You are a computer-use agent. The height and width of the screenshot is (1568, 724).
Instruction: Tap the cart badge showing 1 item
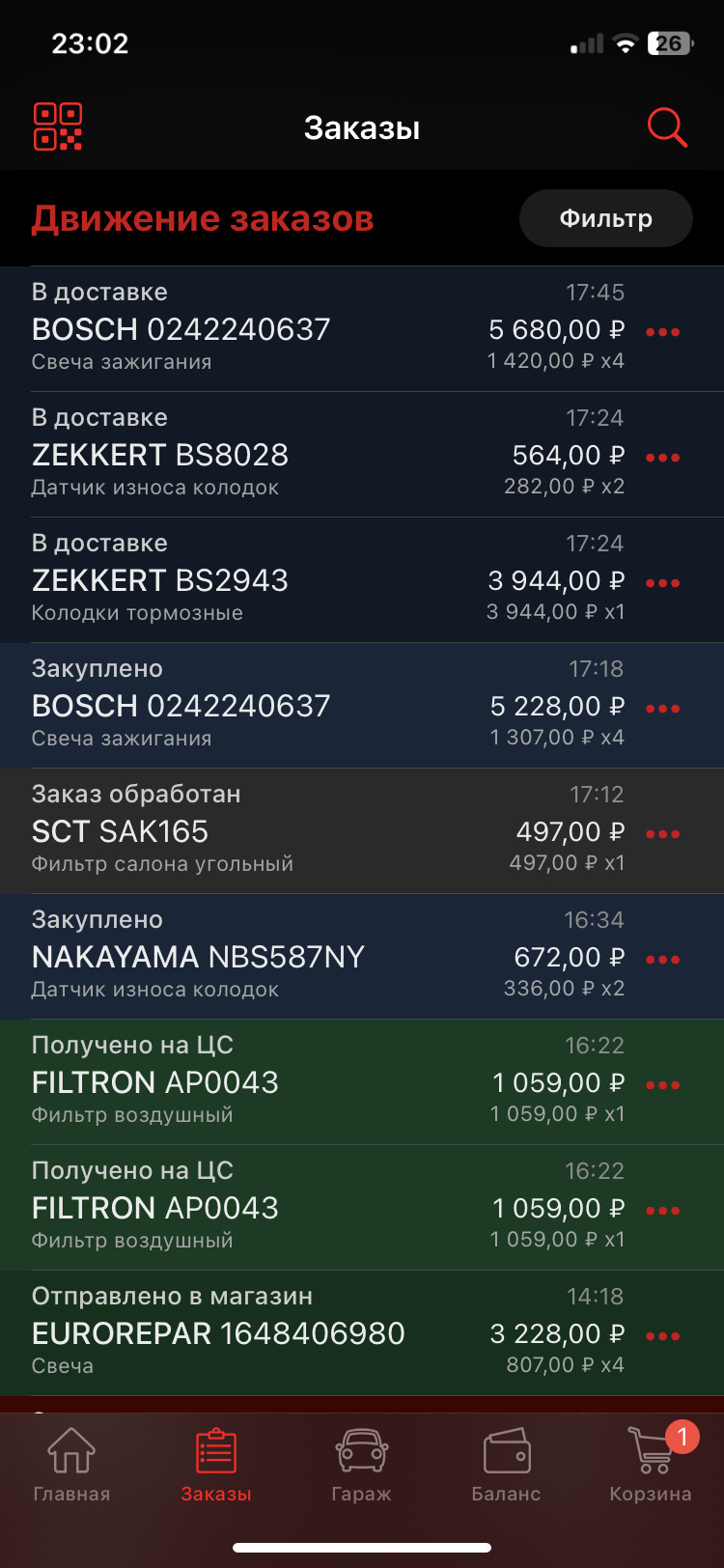682,1437
